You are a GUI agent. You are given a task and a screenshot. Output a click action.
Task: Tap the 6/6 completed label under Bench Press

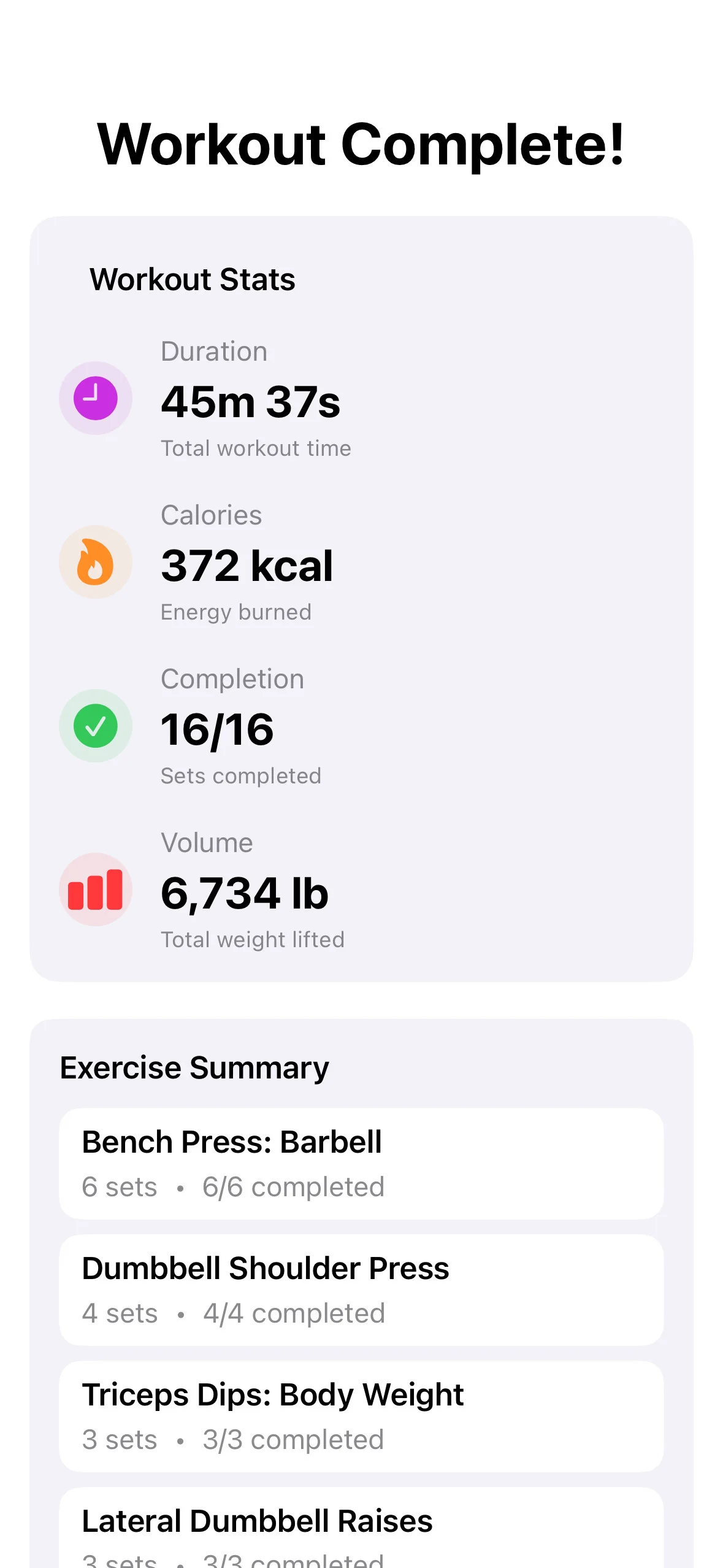point(293,1186)
